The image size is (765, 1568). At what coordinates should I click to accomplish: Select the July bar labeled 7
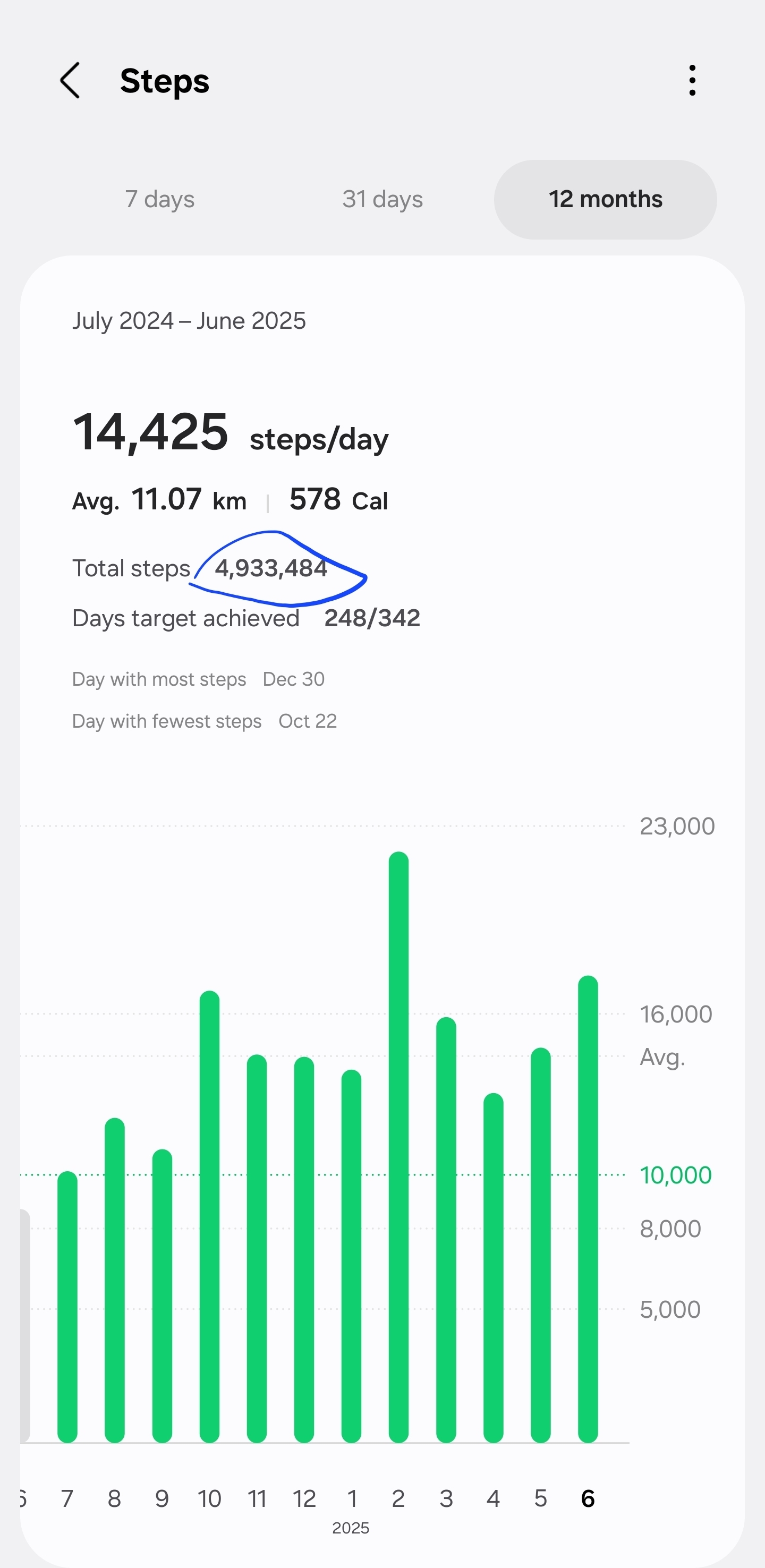coord(67,1309)
